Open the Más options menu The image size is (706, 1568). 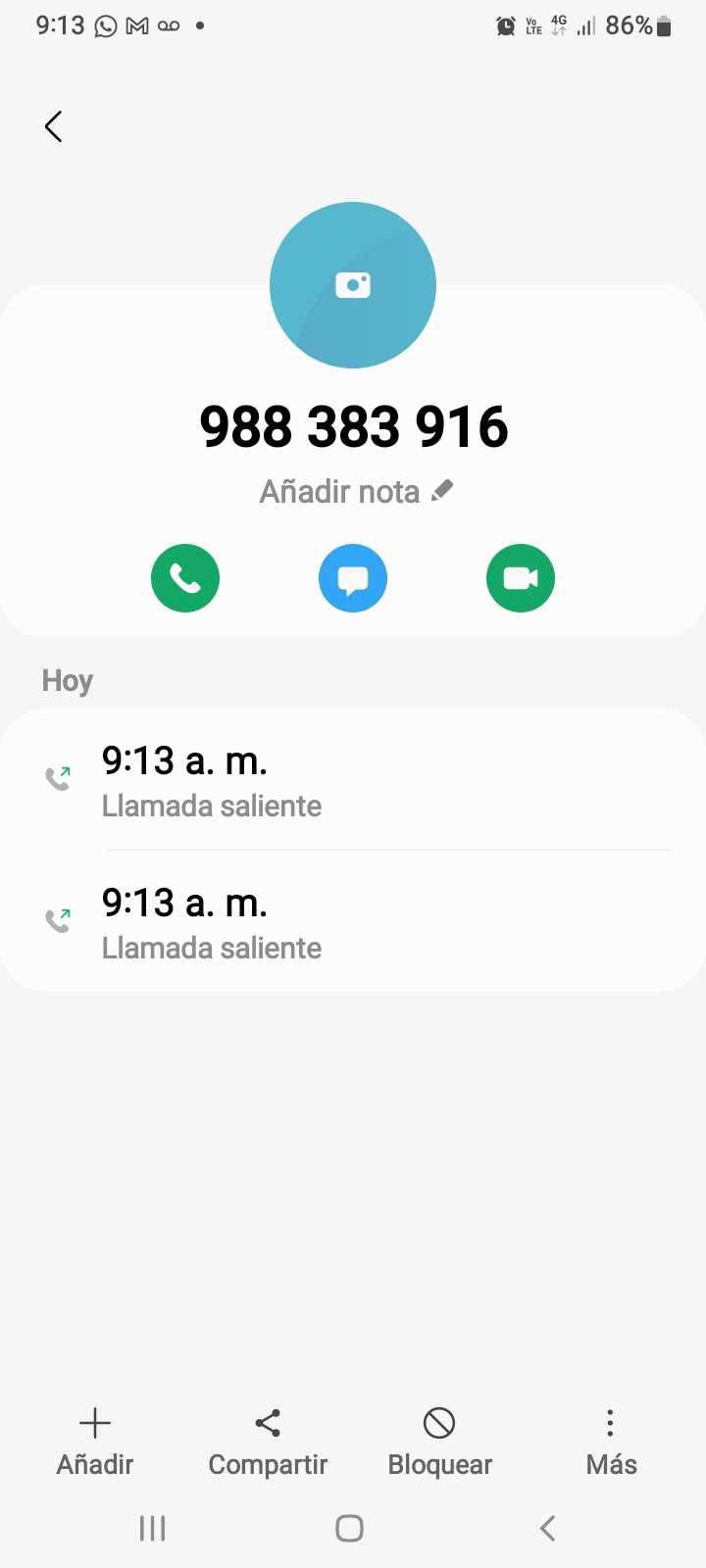611,1442
